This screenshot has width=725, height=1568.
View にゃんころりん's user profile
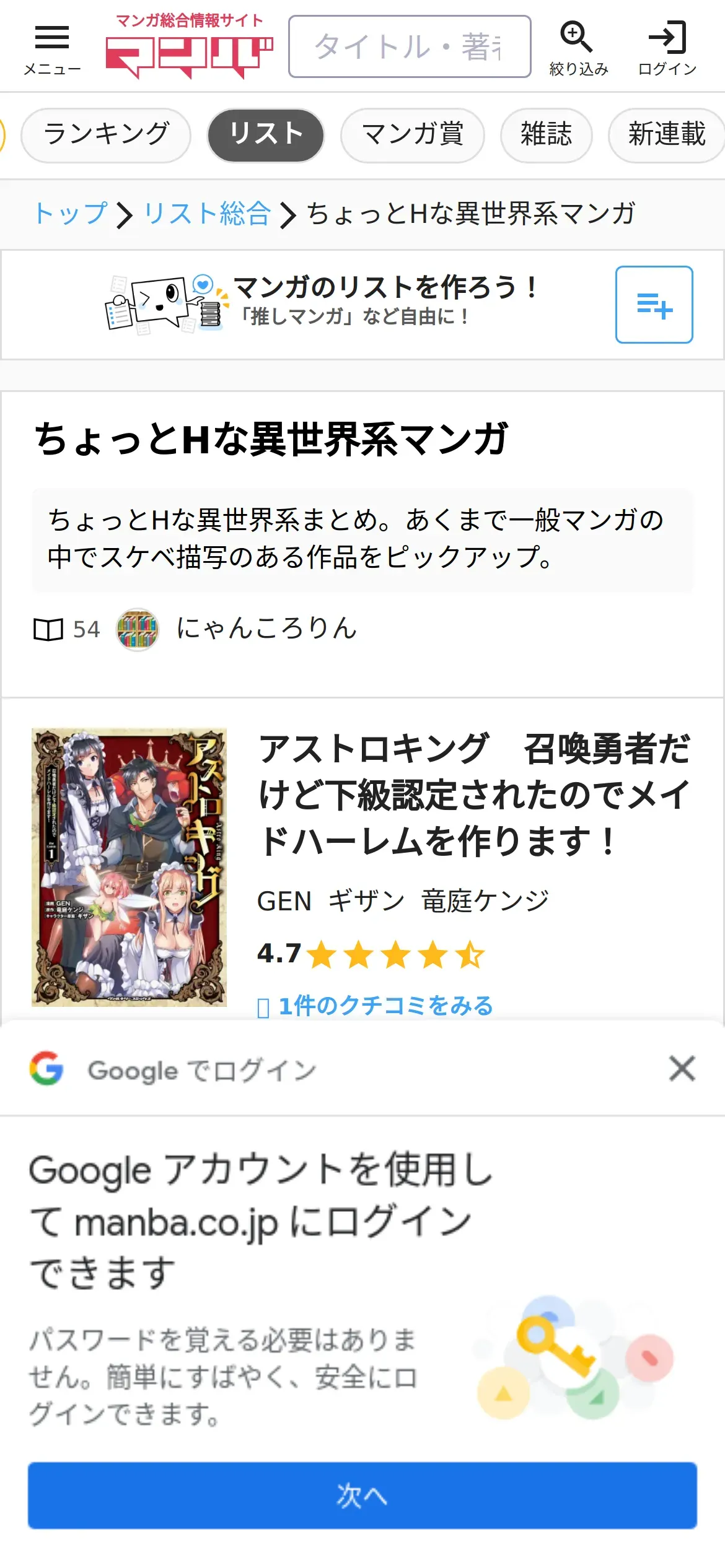pyautogui.click(x=266, y=629)
